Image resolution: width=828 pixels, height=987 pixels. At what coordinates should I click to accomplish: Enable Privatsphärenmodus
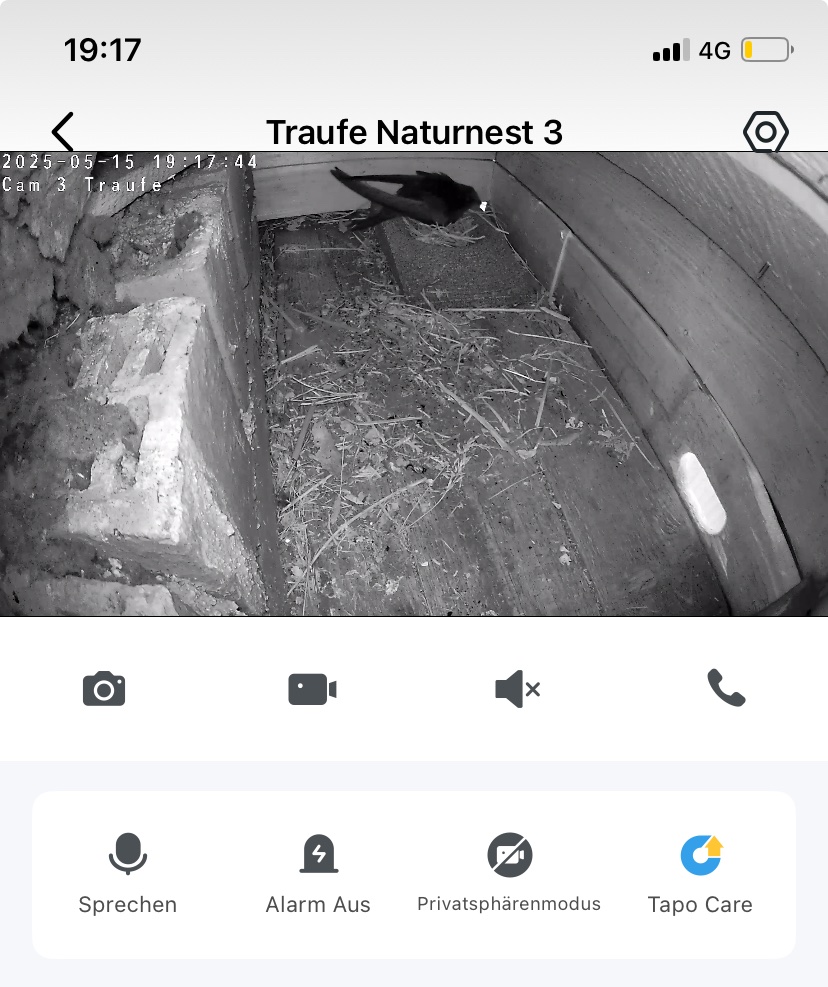click(509, 875)
